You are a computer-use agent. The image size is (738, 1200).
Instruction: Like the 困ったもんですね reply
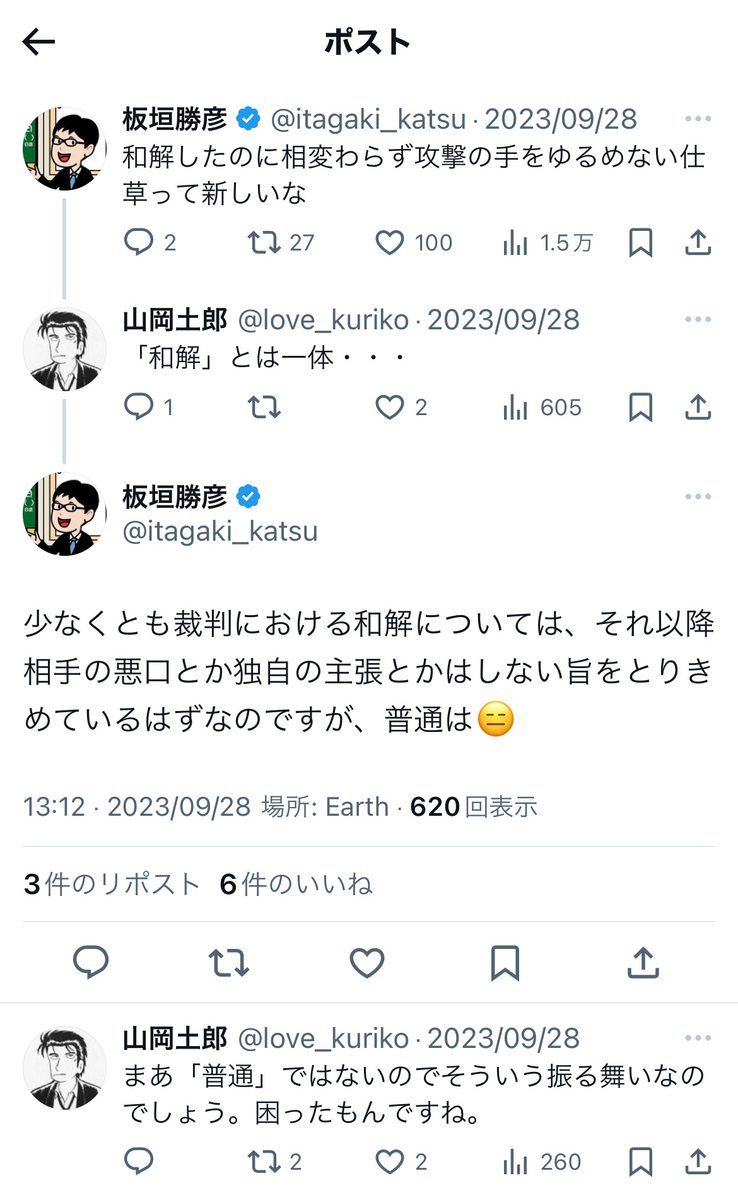390,1161
